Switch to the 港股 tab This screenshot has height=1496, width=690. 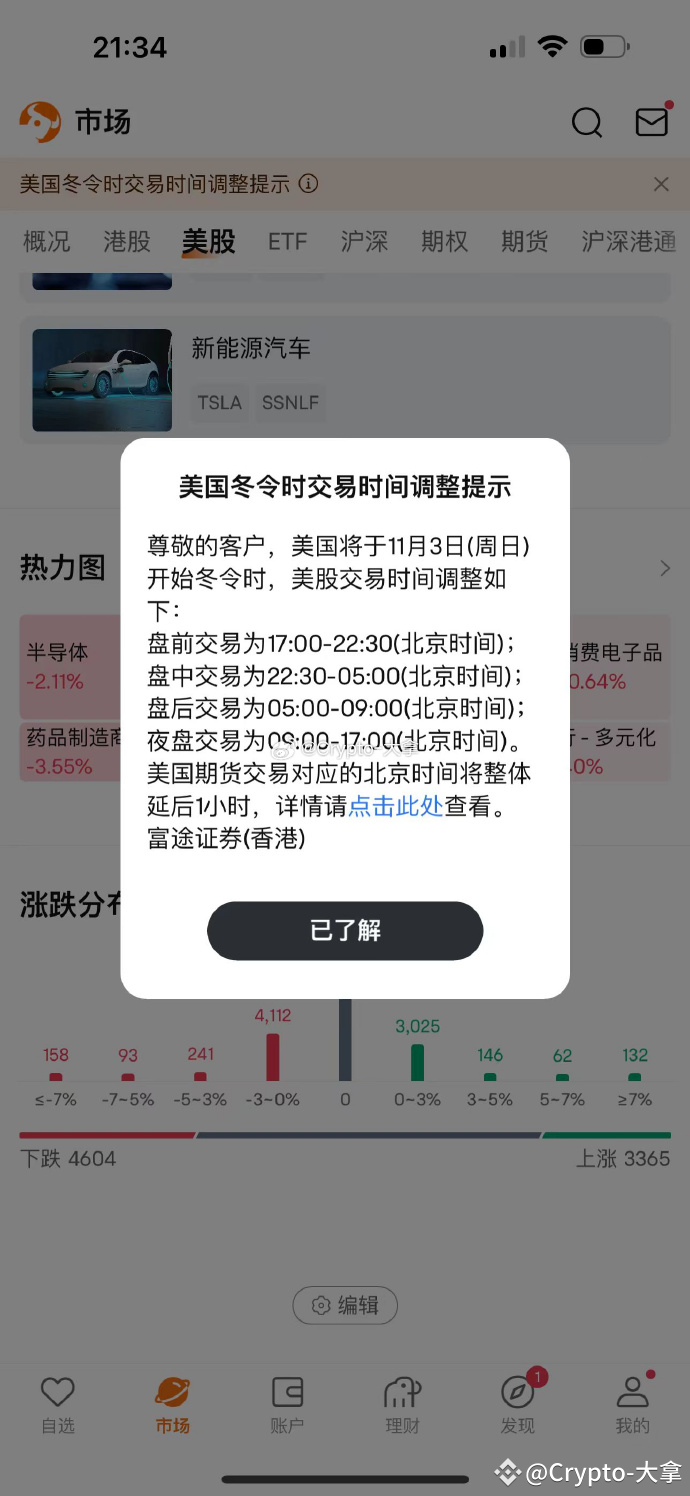127,241
